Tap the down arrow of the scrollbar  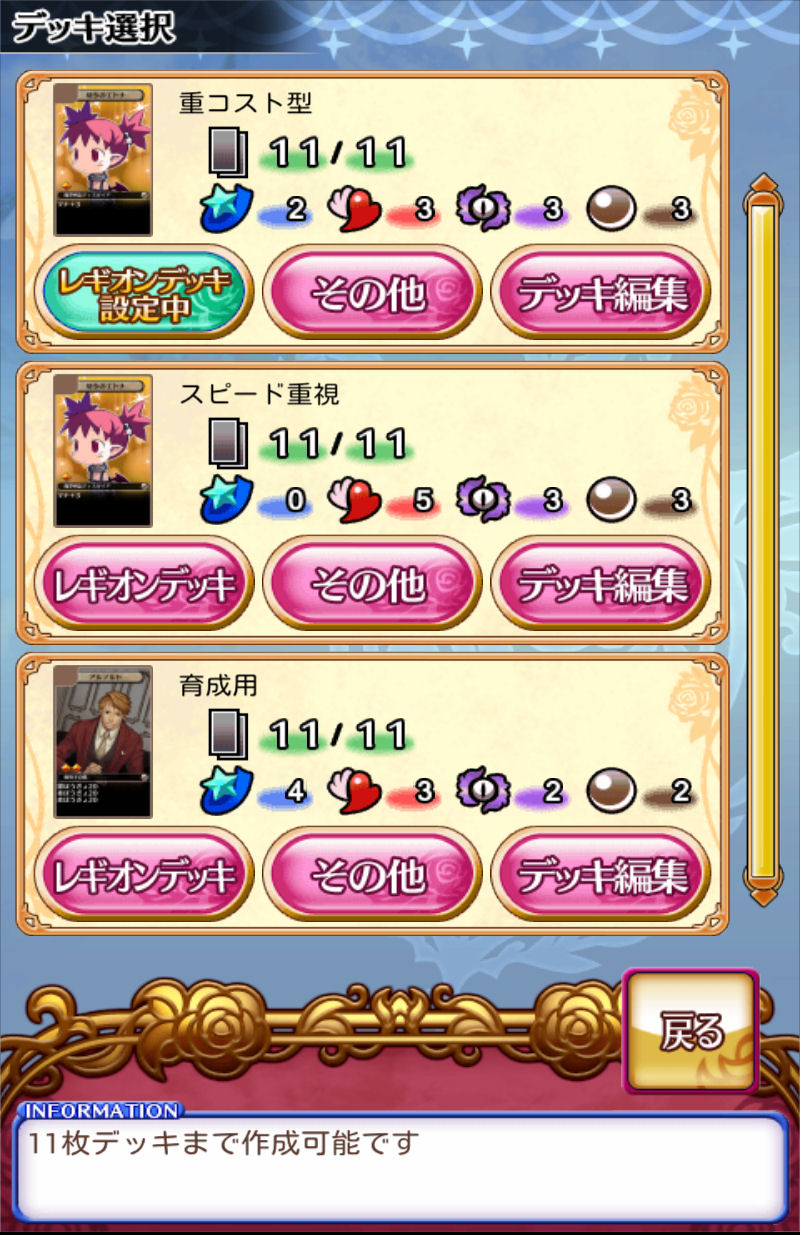click(763, 878)
